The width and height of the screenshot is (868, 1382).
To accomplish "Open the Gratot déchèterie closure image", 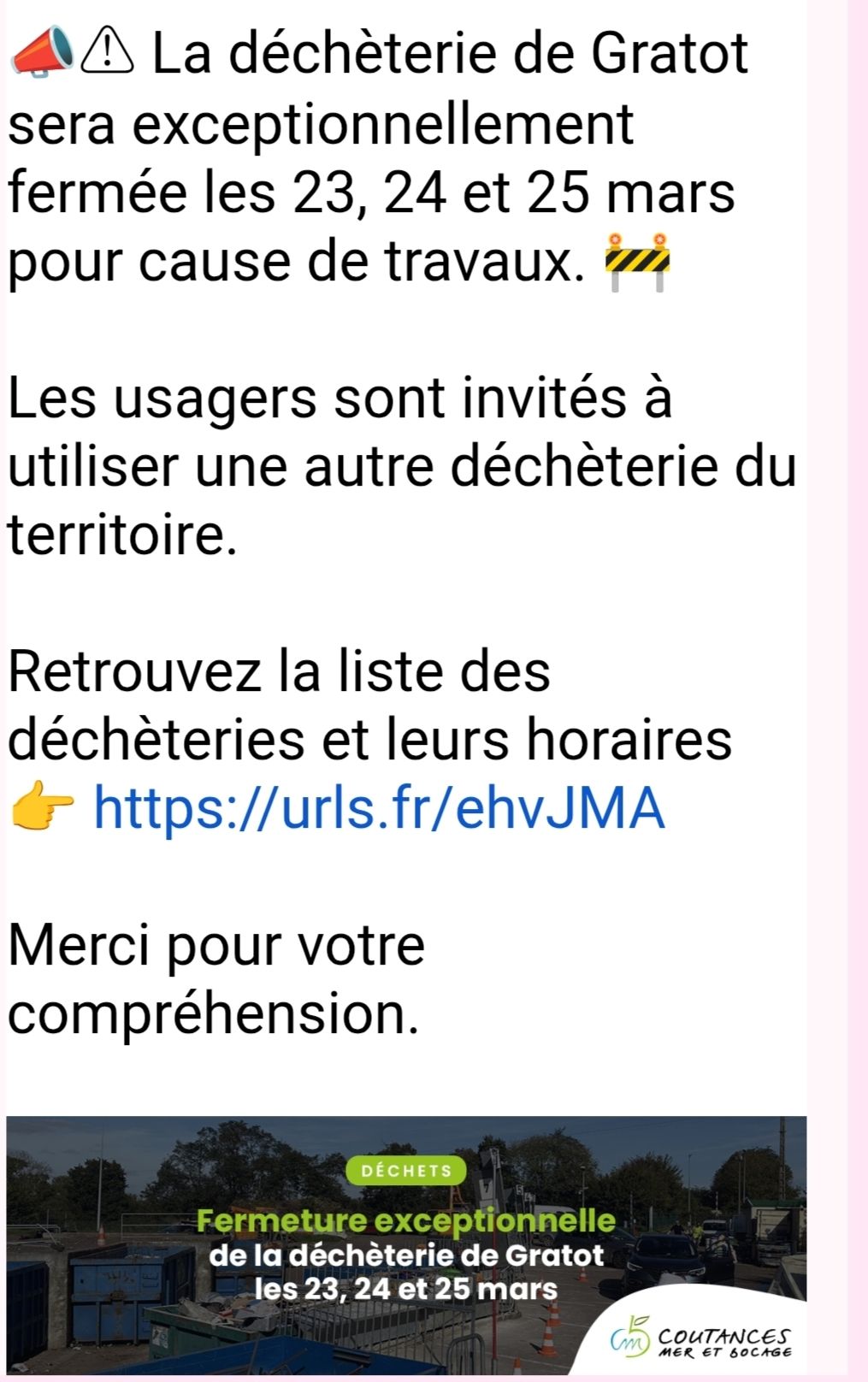I will [406, 1245].
